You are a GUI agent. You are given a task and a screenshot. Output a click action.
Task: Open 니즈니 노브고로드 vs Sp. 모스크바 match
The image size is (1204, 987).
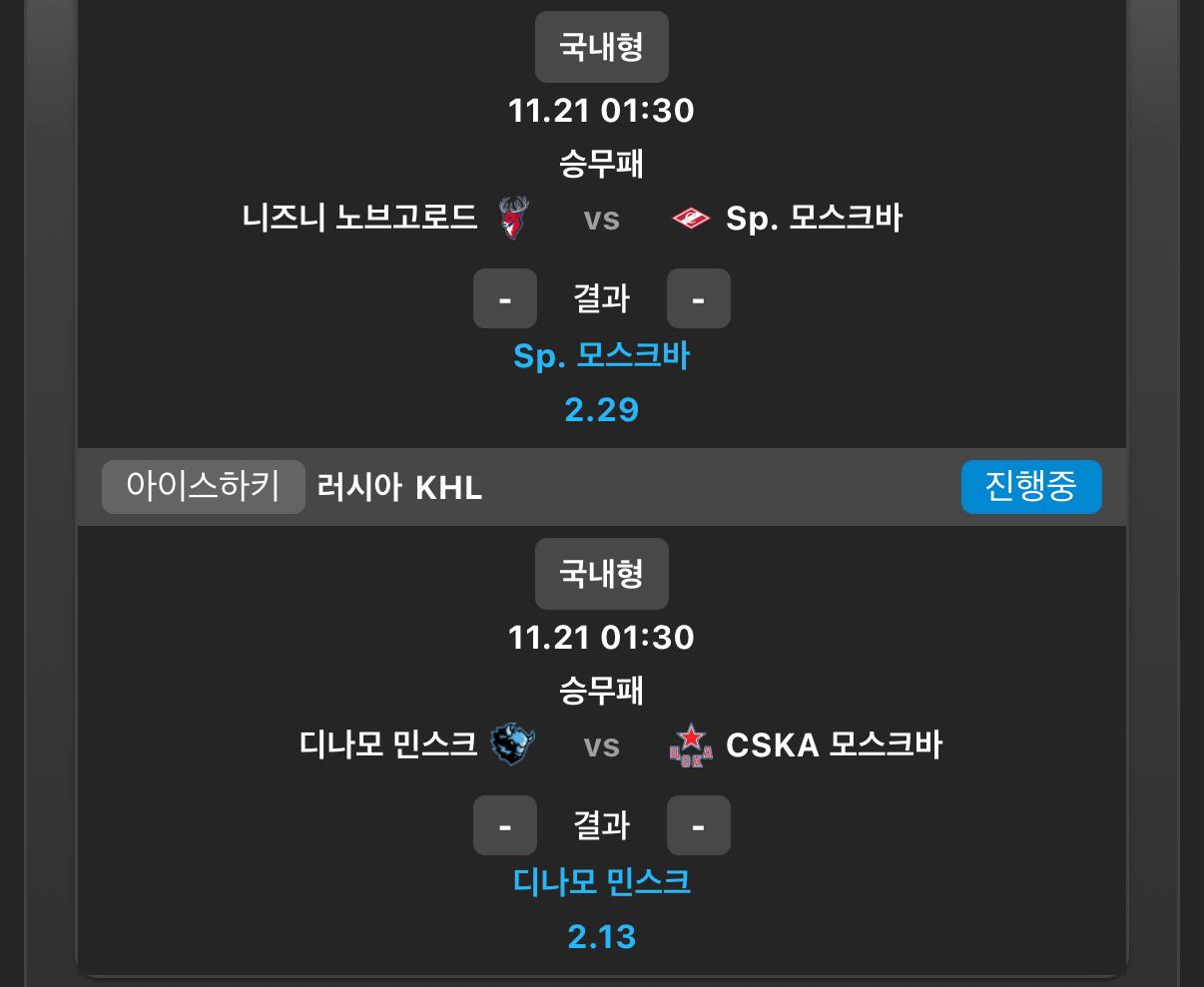602,219
